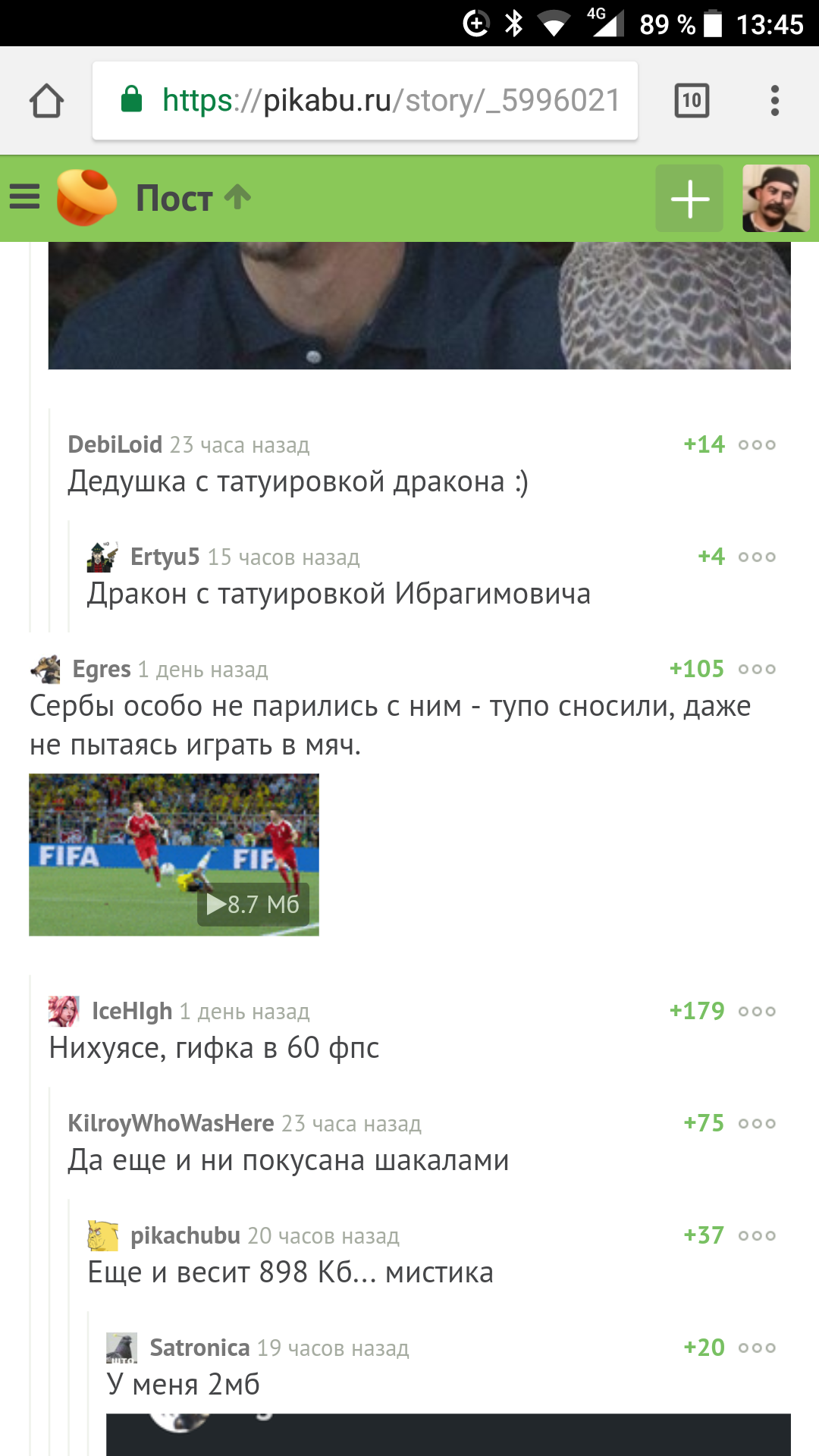The width and height of the screenshot is (819, 1456).
Task: Open options for IceHIgh's comment
Action: 757,1012
